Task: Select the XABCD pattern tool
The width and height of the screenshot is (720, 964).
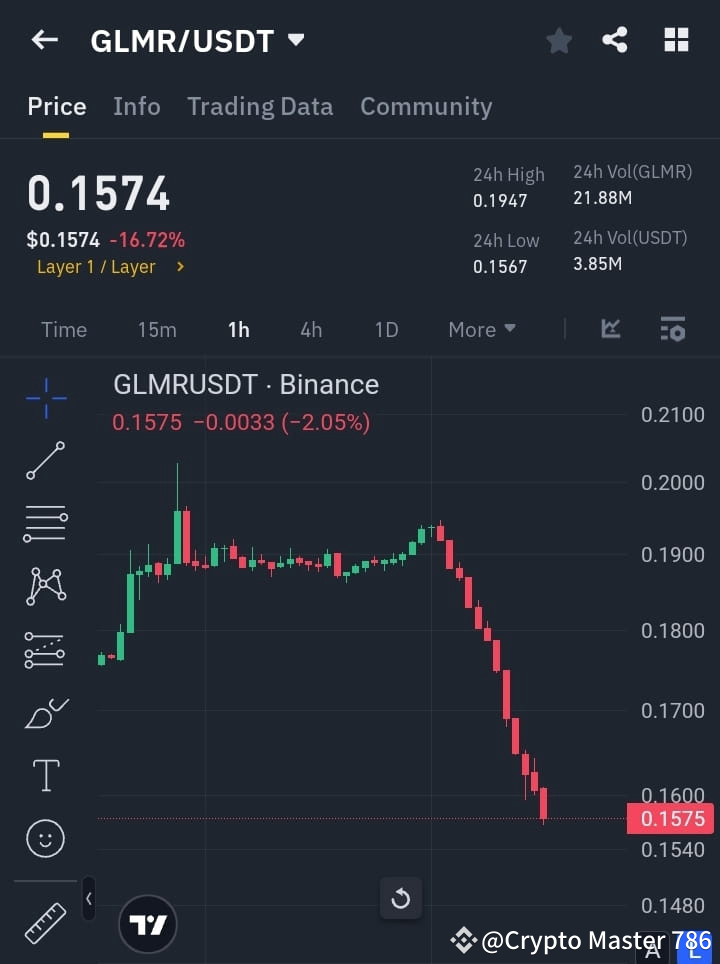Action: pos(45,587)
